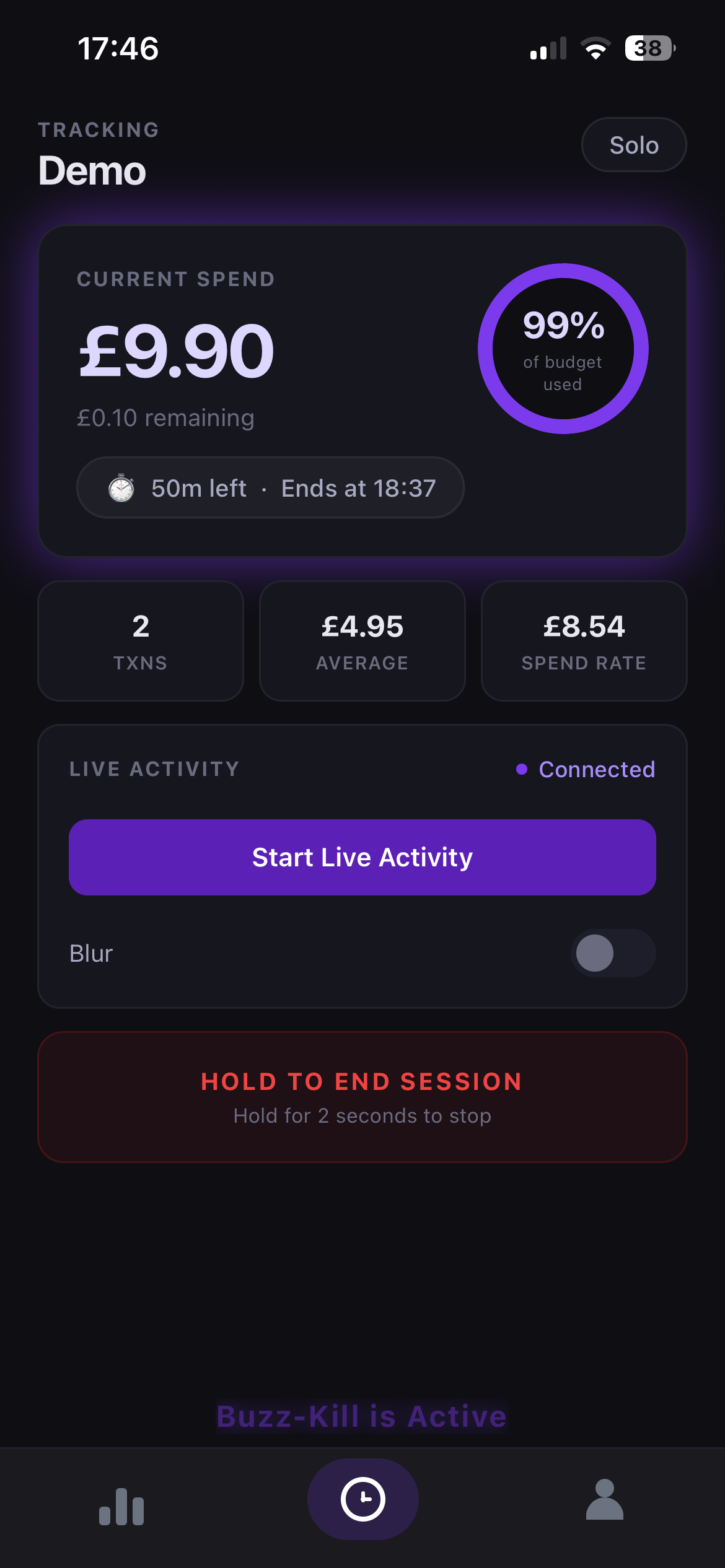Open the stats bar-chart tab

[121, 1507]
